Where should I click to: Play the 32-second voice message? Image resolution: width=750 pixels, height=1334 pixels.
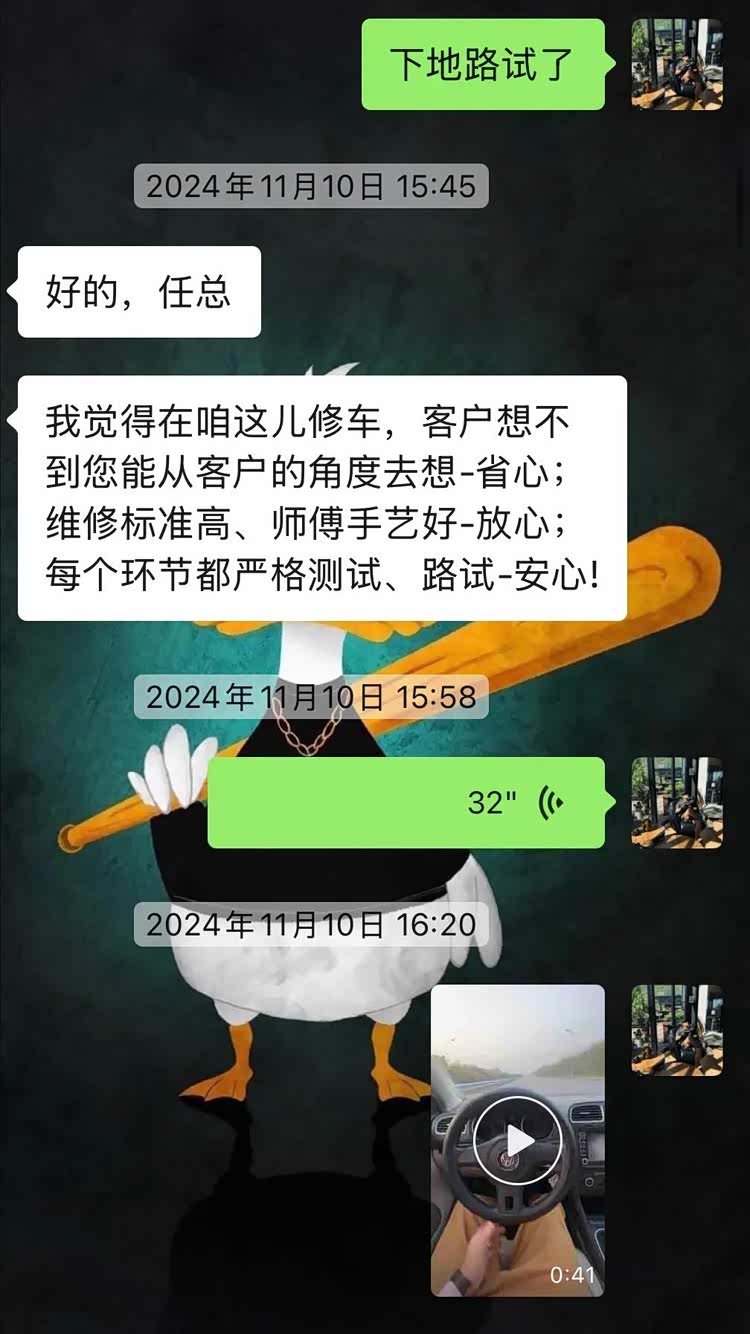click(x=405, y=803)
